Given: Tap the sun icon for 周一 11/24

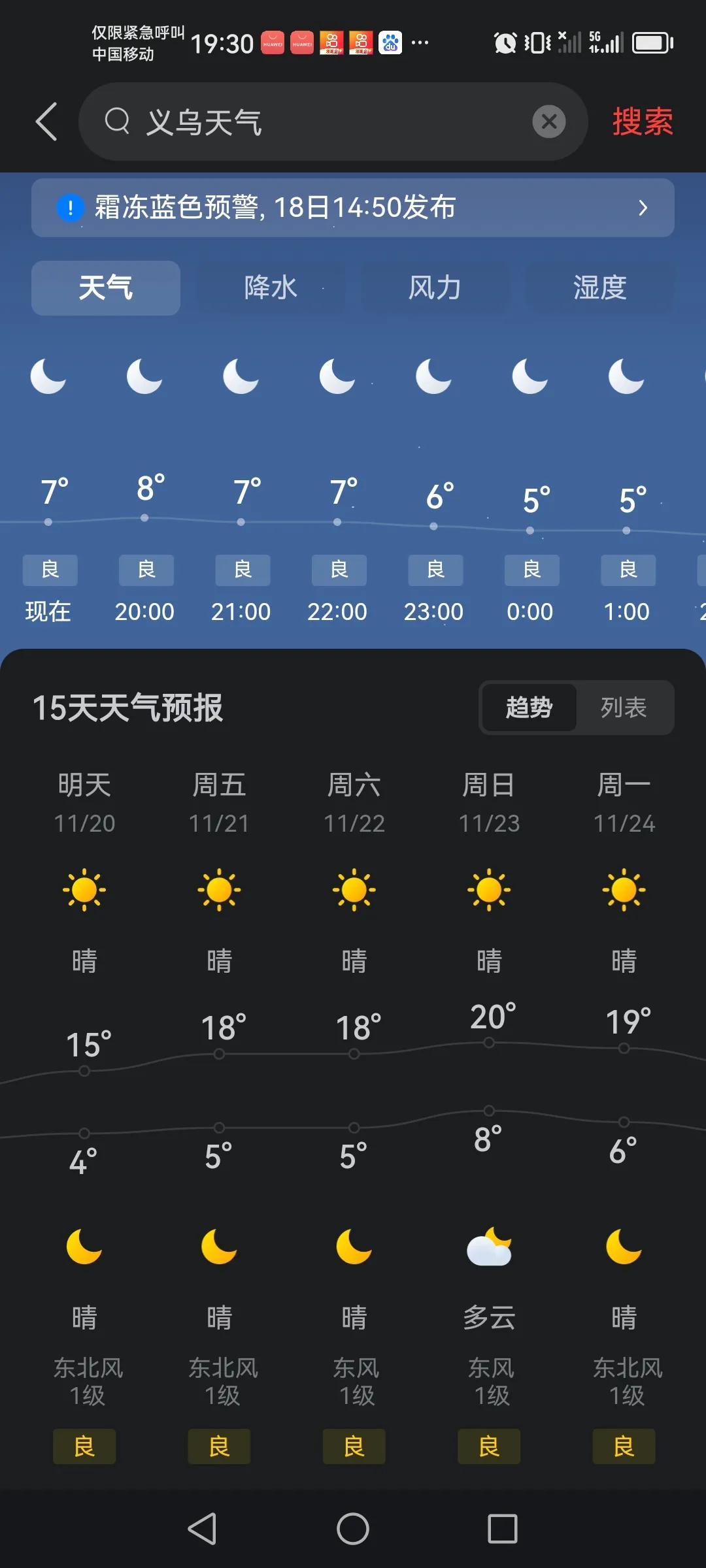Looking at the screenshot, I should (624, 890).
